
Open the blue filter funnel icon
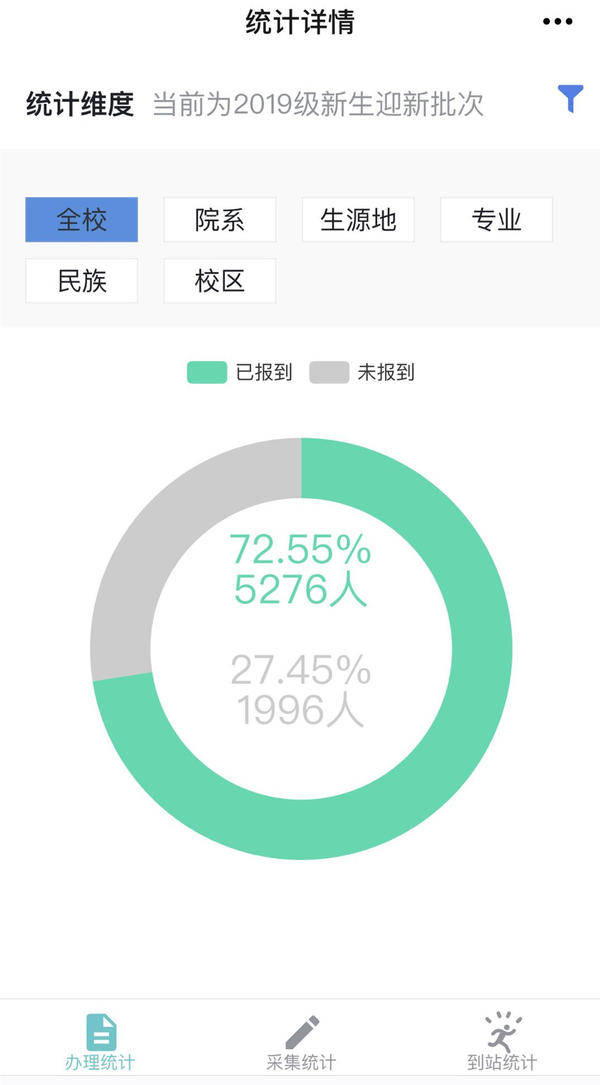coord(571,99)
